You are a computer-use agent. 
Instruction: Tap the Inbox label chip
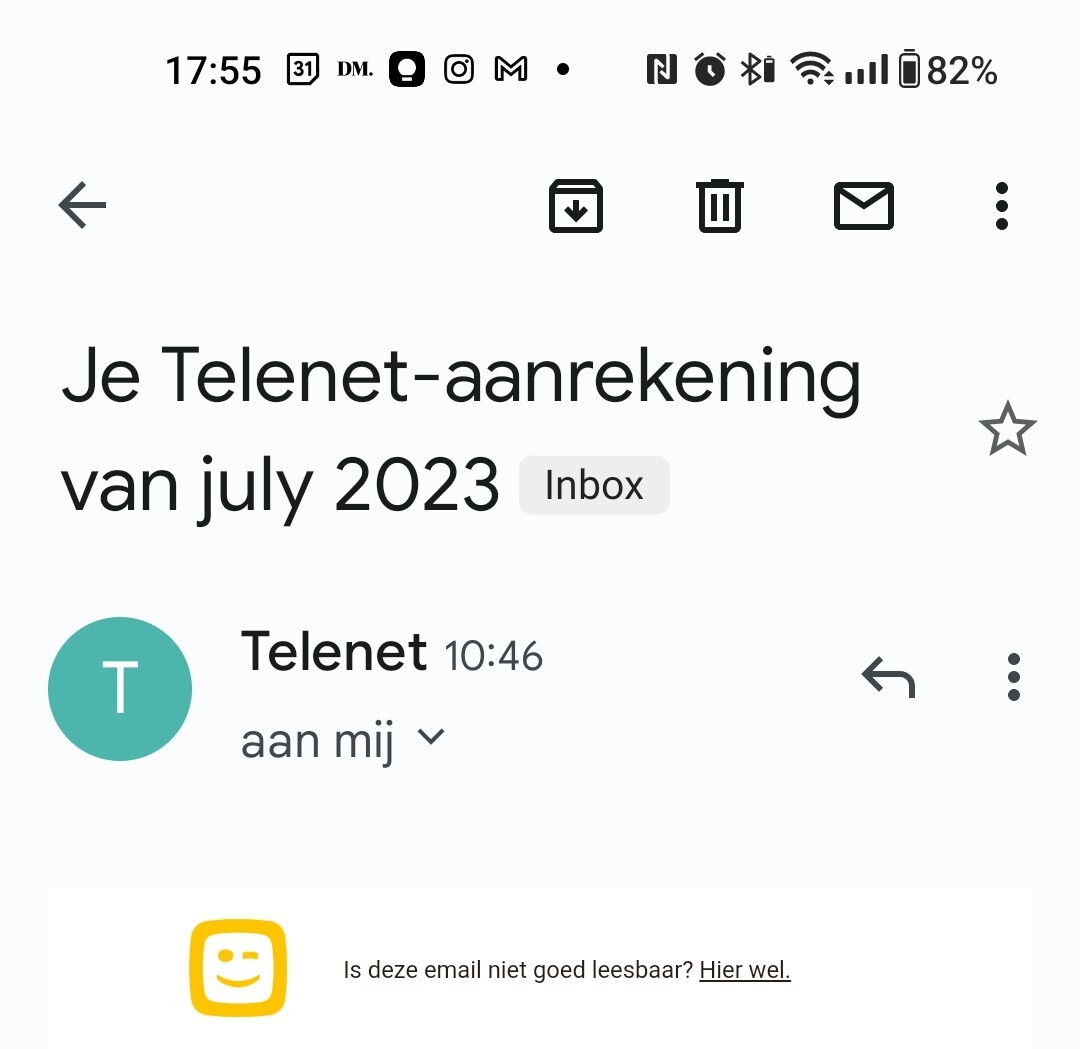pos(594,485)
